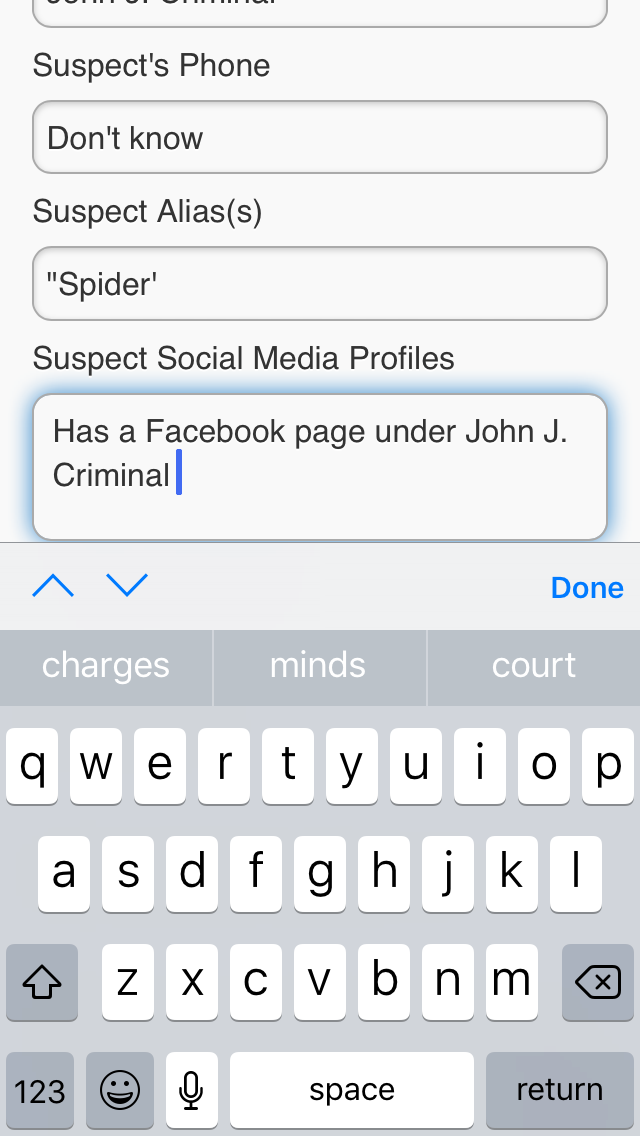Image resolution: width=640 pixels, height=1136 pixels.
Task: Tap Done to dismiss the keyboard
Action: 587,588
